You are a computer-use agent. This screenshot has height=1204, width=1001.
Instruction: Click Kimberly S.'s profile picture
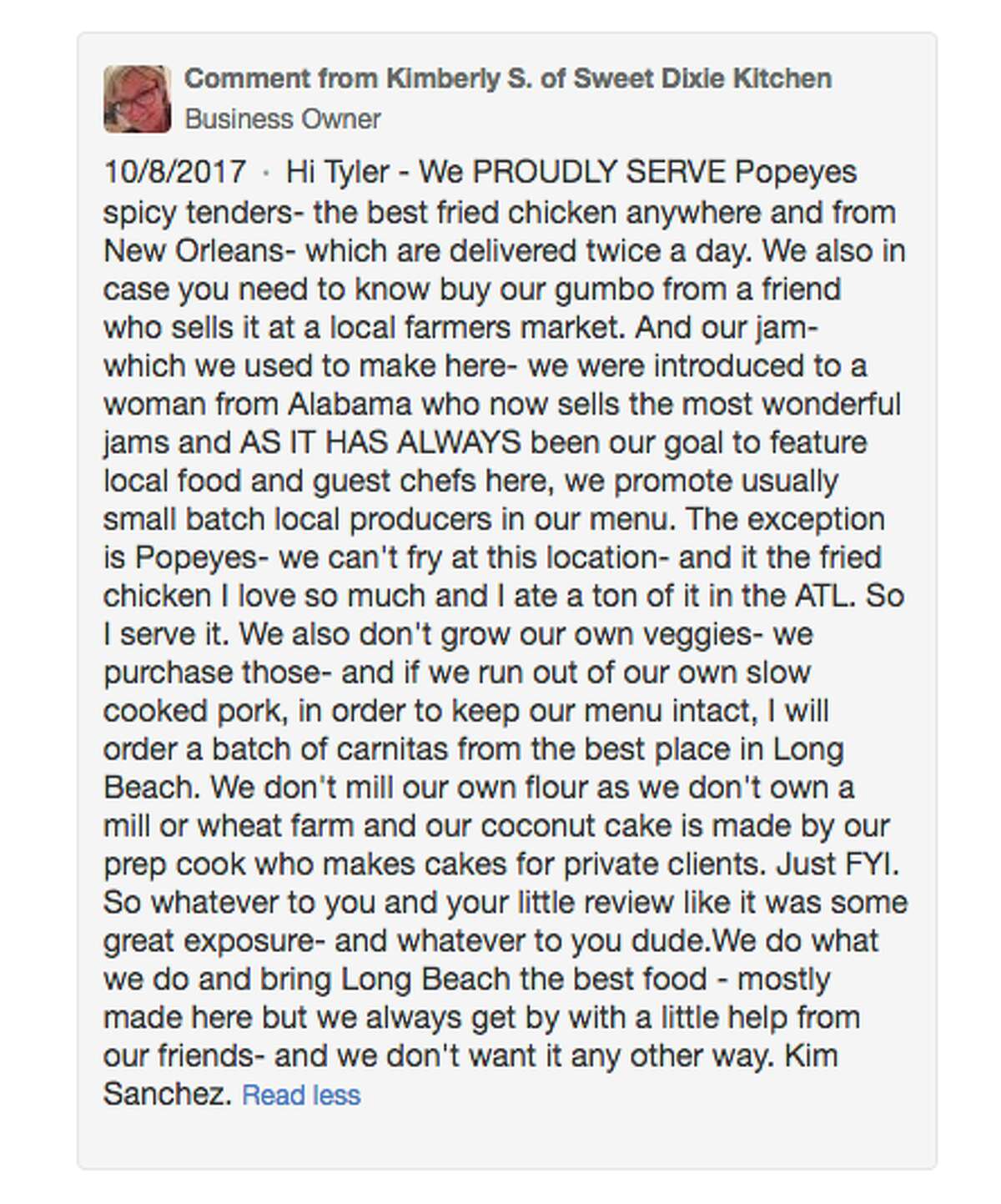point(138,98)
